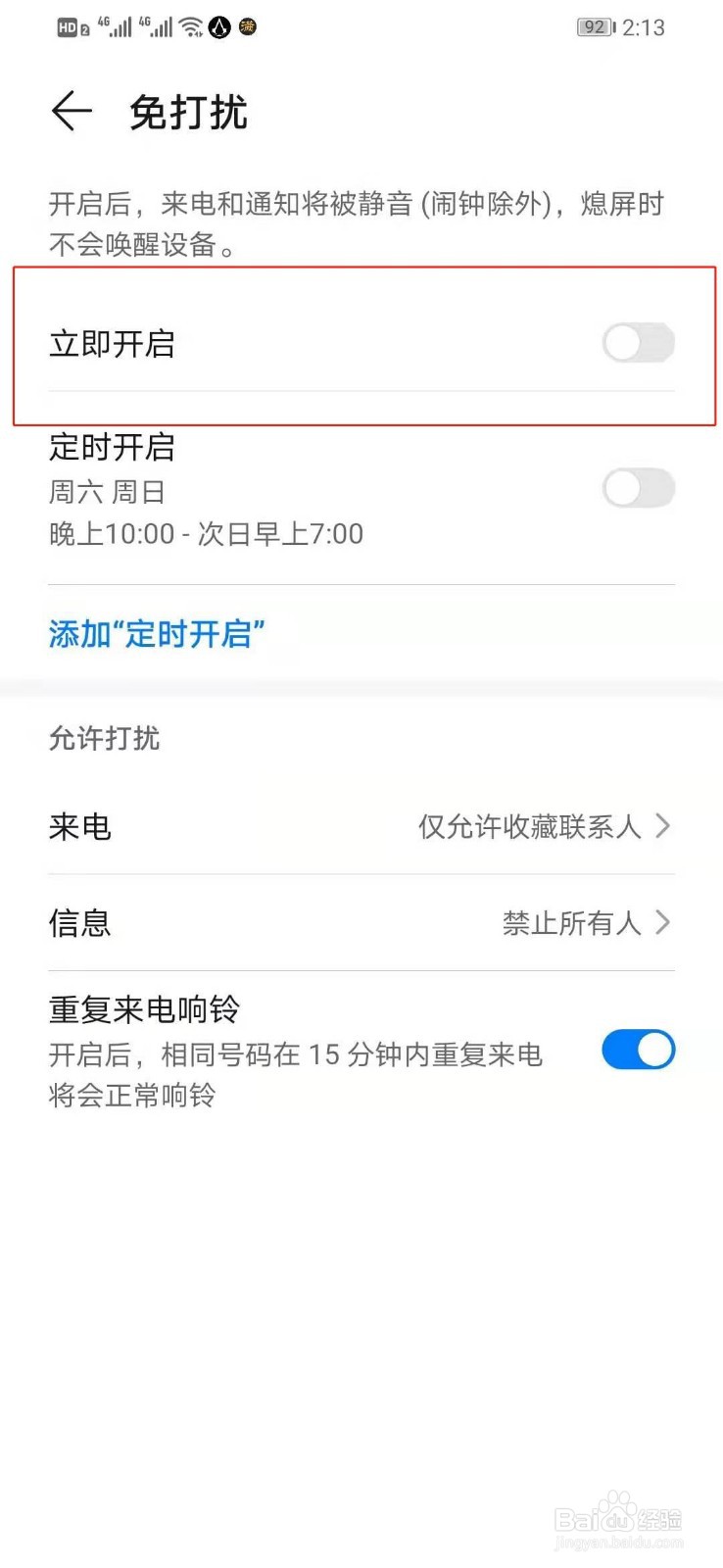Screen dimensions: 723x1568
Task: Tap the yellow badge icon in status bar
Action: (248, 27)
